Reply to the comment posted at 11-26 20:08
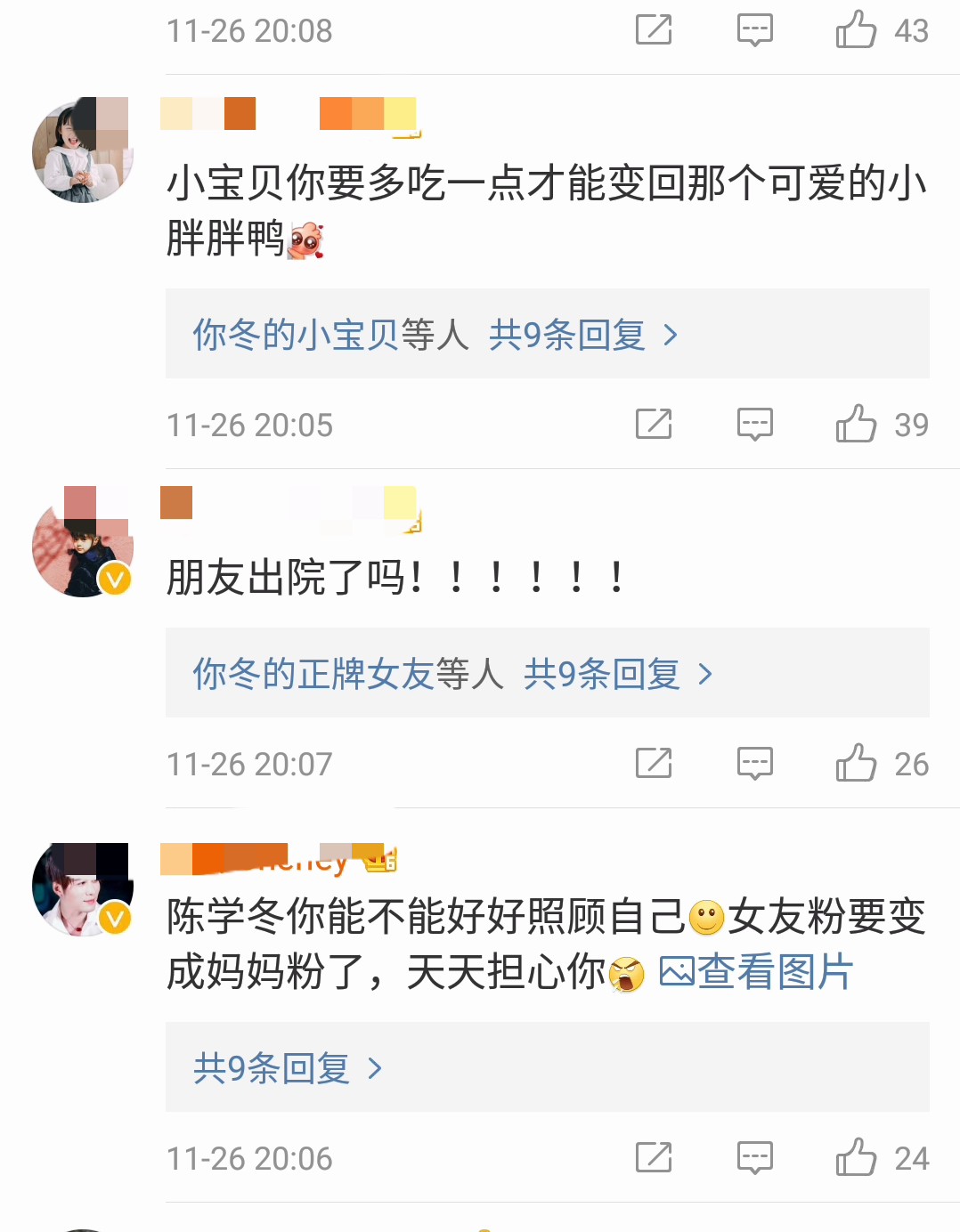960x1232 pixels. coord(754,30)
